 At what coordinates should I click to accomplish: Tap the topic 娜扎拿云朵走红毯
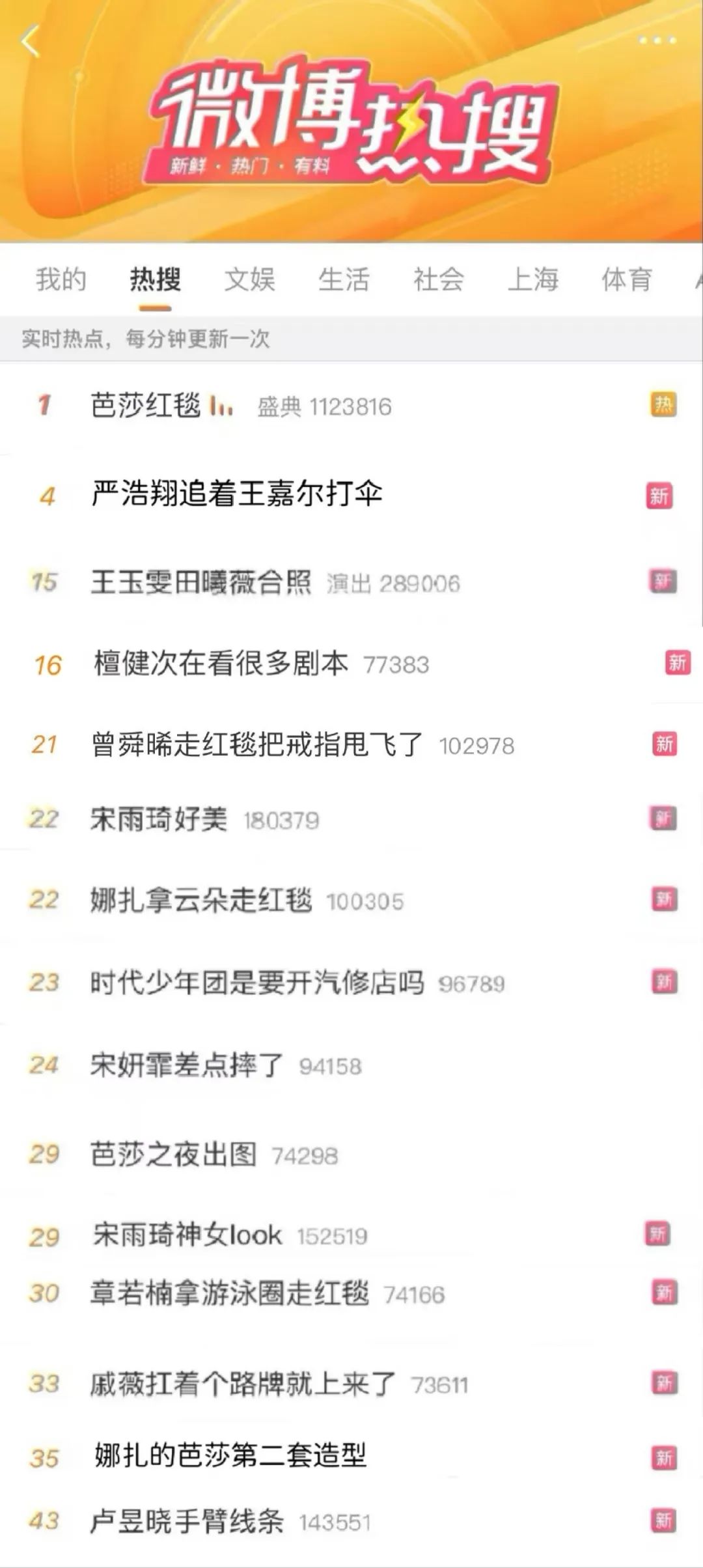pyautogui.click(x=200, y=901)
